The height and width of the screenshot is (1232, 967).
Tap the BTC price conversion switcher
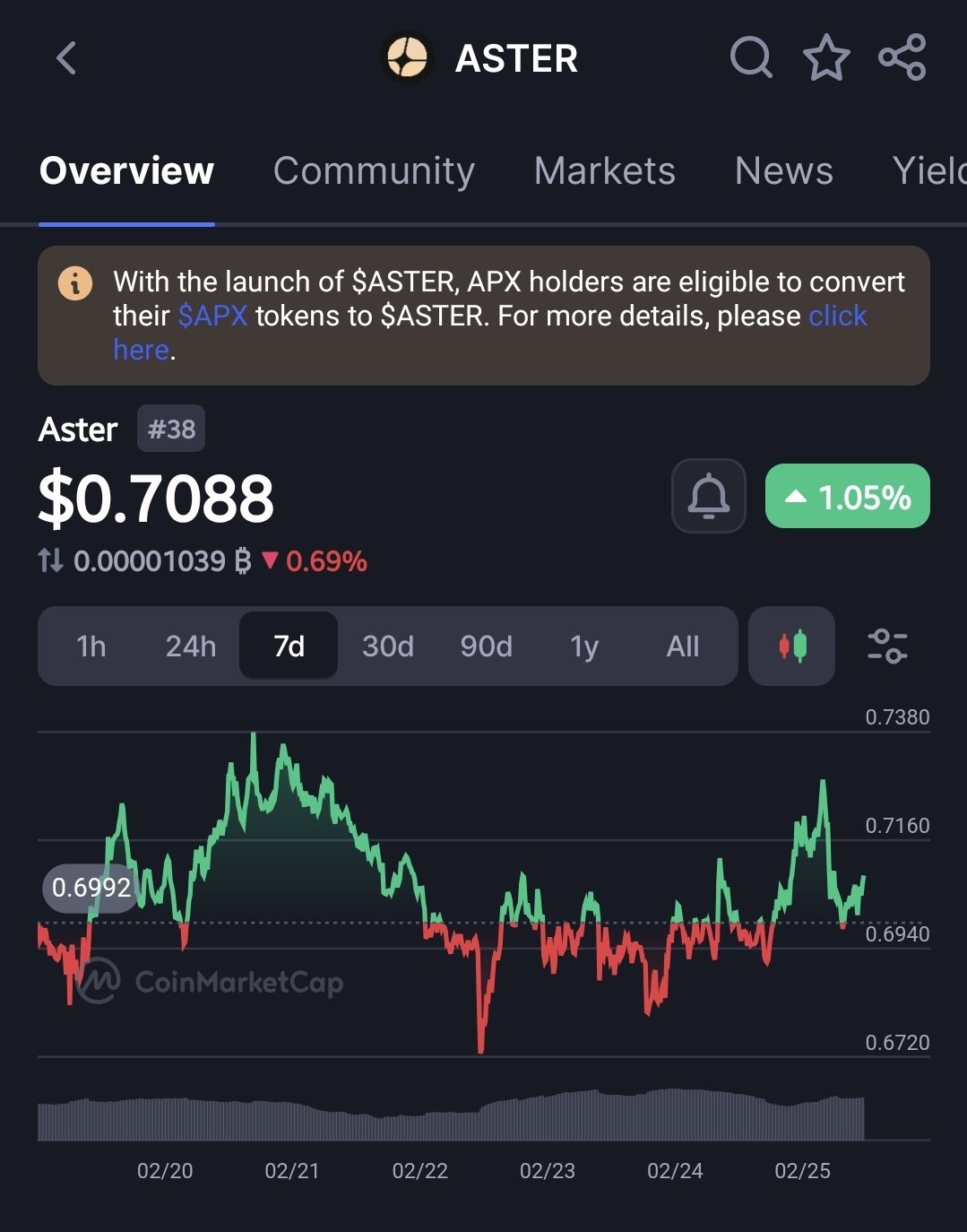50,561
